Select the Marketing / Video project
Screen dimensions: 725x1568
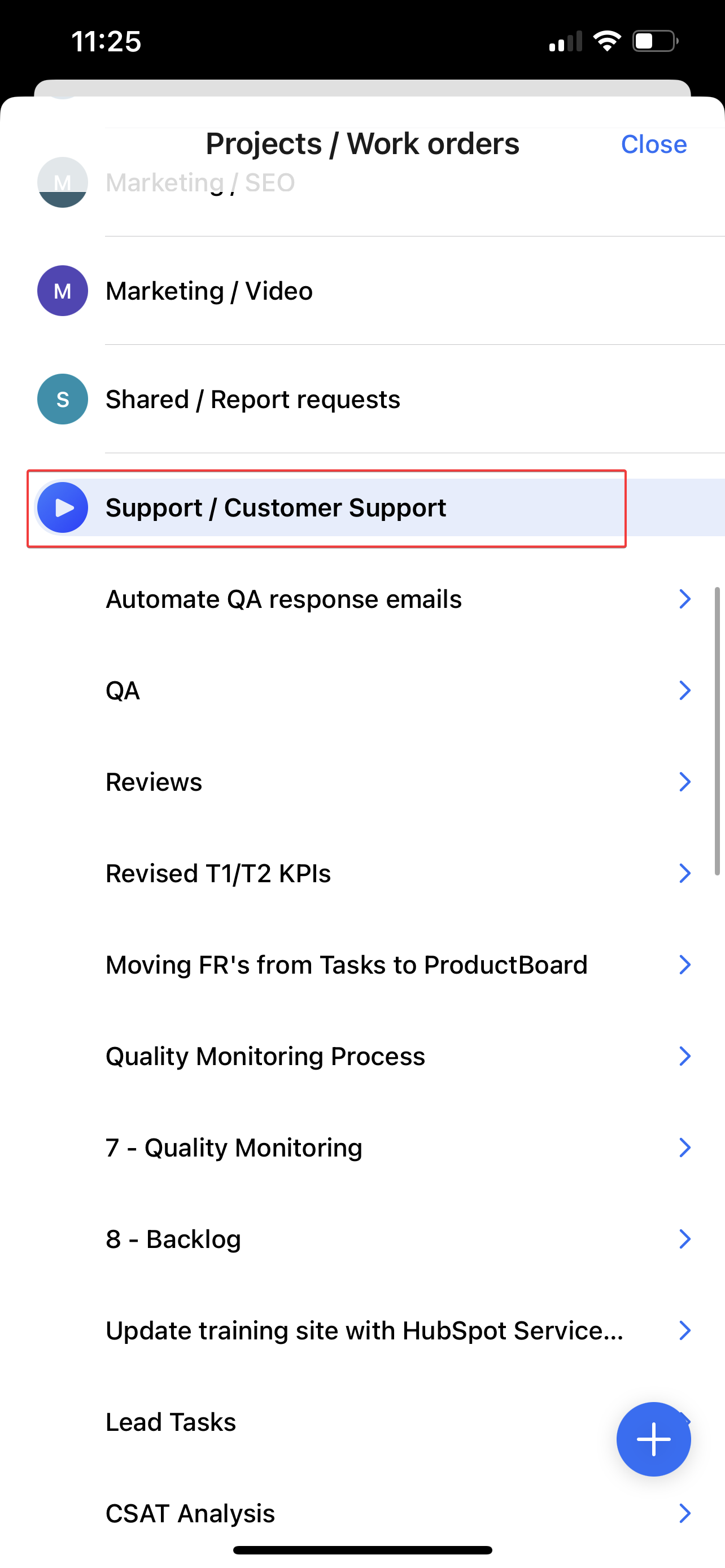click(362, 291)
